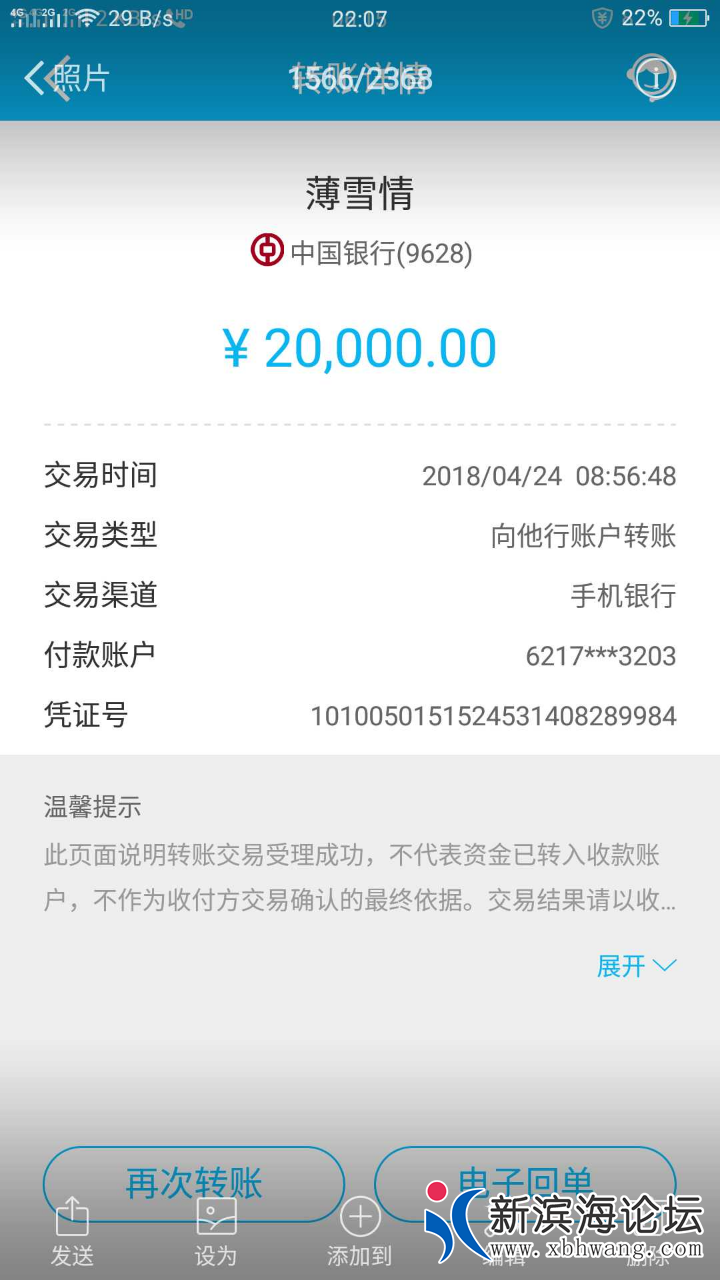Tap 发送 to share this photo
The height and width of the screenshot is (1280, 720).
tap(72, 1232)
